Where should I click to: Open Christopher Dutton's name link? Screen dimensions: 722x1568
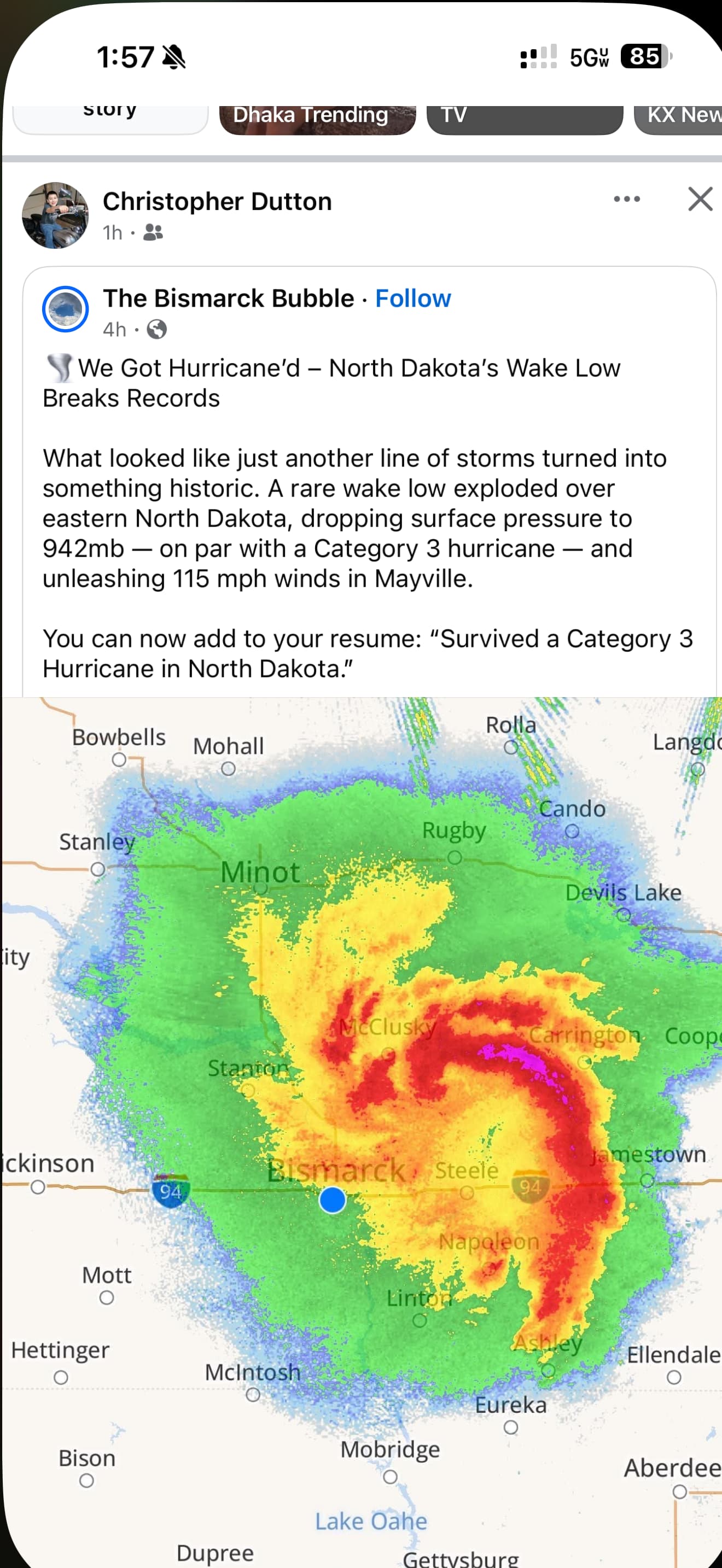click(x=217, y=202)
